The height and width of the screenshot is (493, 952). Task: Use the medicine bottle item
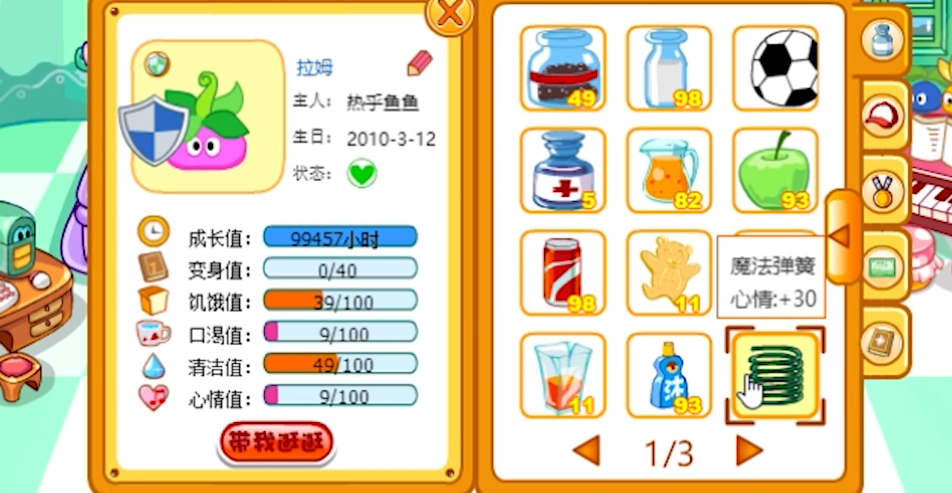point(562,170)
